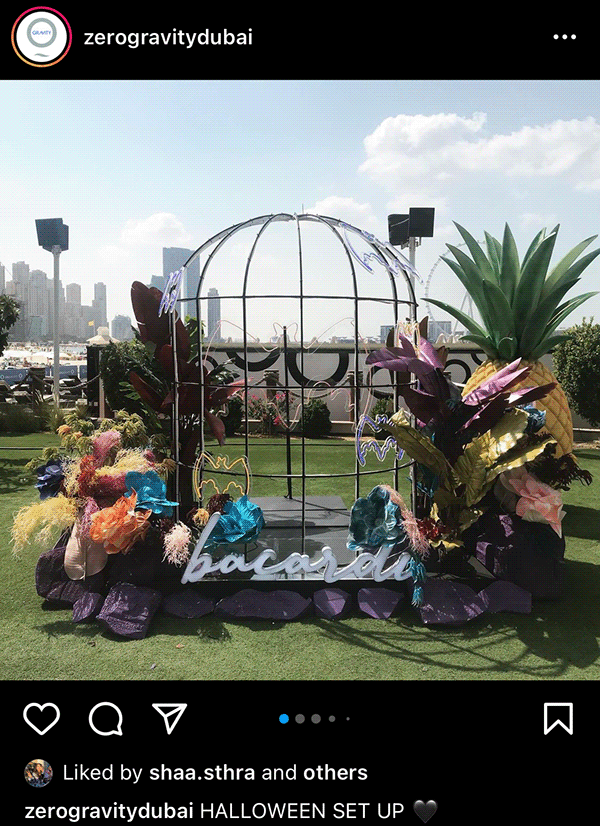Image resolution: width=600 pixels, height=826 pixels.
Task: Open the zerogravitydubai username in the header
Action: (169, 37)
